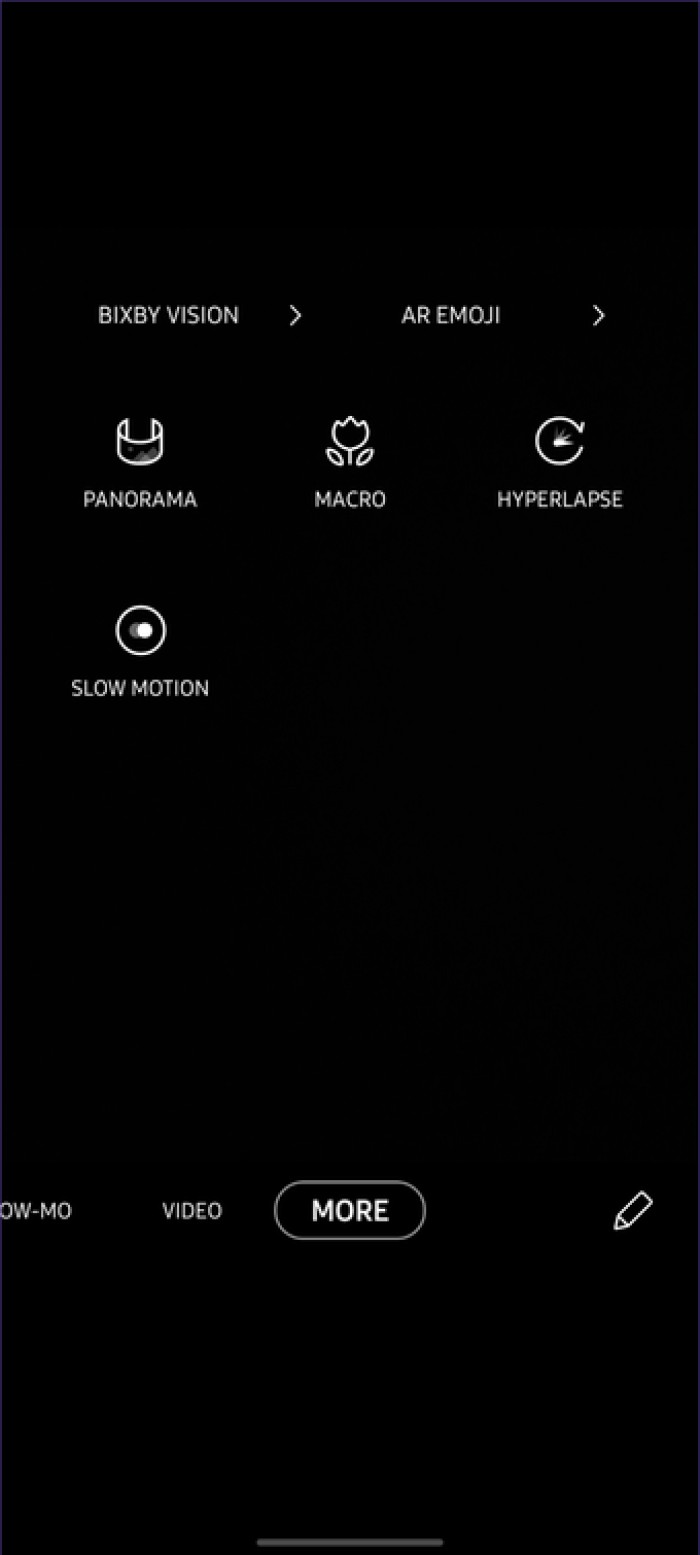Select Slow Motion mode
The height and width of the screenshot is (1555, 700).
[140, 652]
